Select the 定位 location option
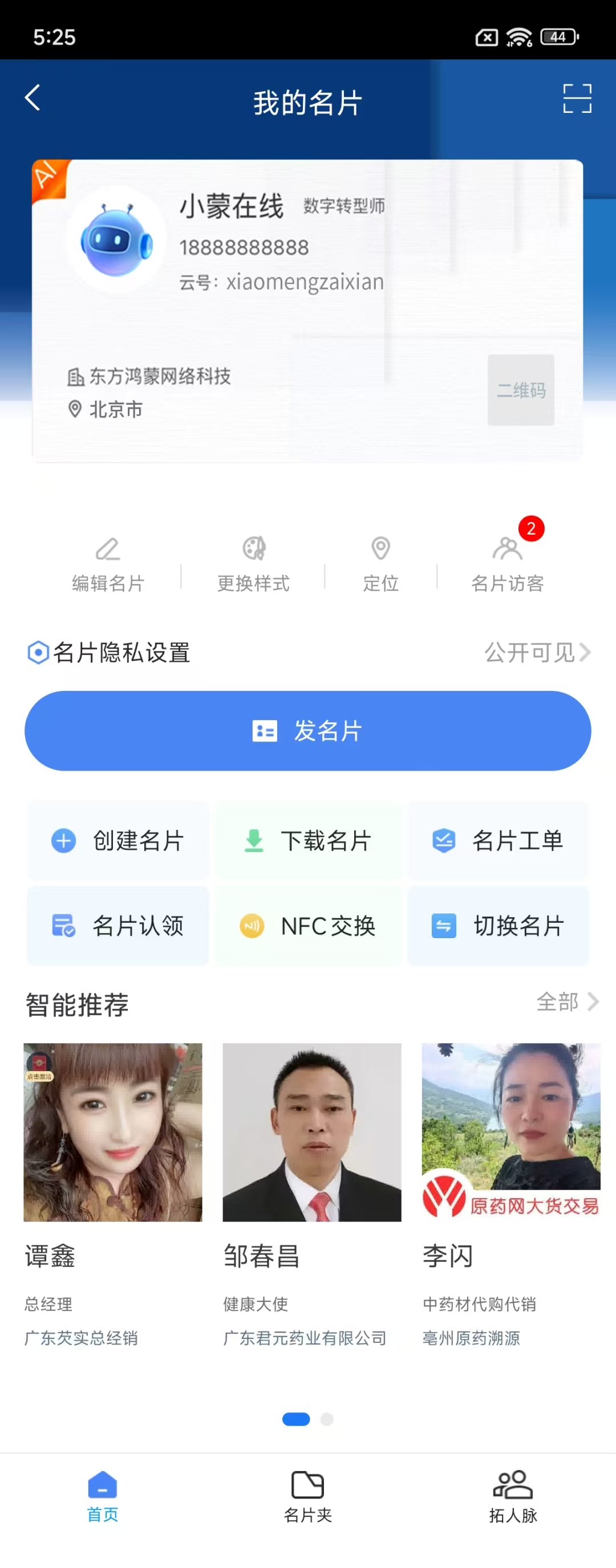 [x=381, y=564]
